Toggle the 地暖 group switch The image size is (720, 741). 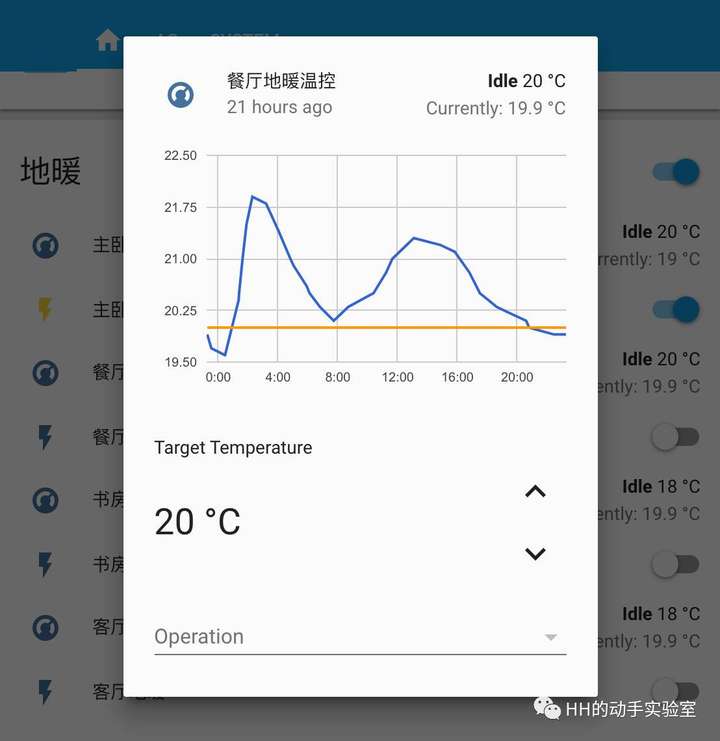[x=675, y=172]
